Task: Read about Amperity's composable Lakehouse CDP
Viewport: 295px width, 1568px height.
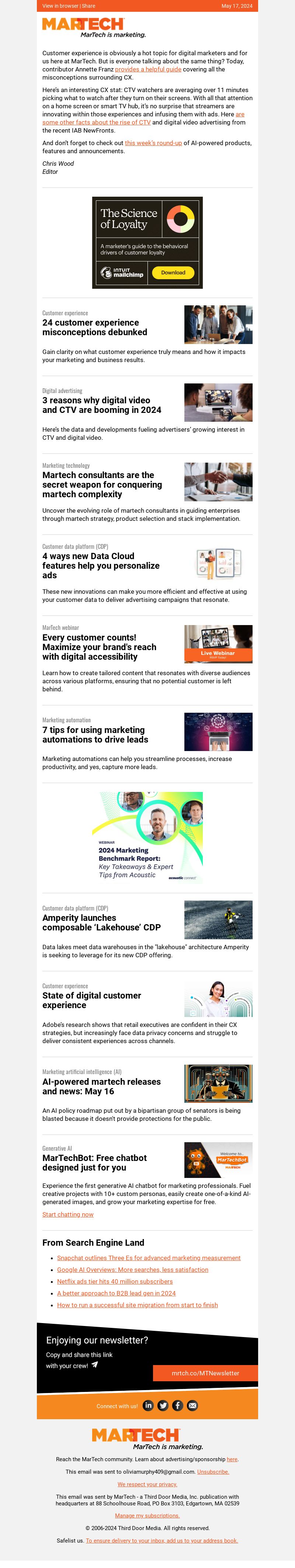Action: (x=101, y=923)
